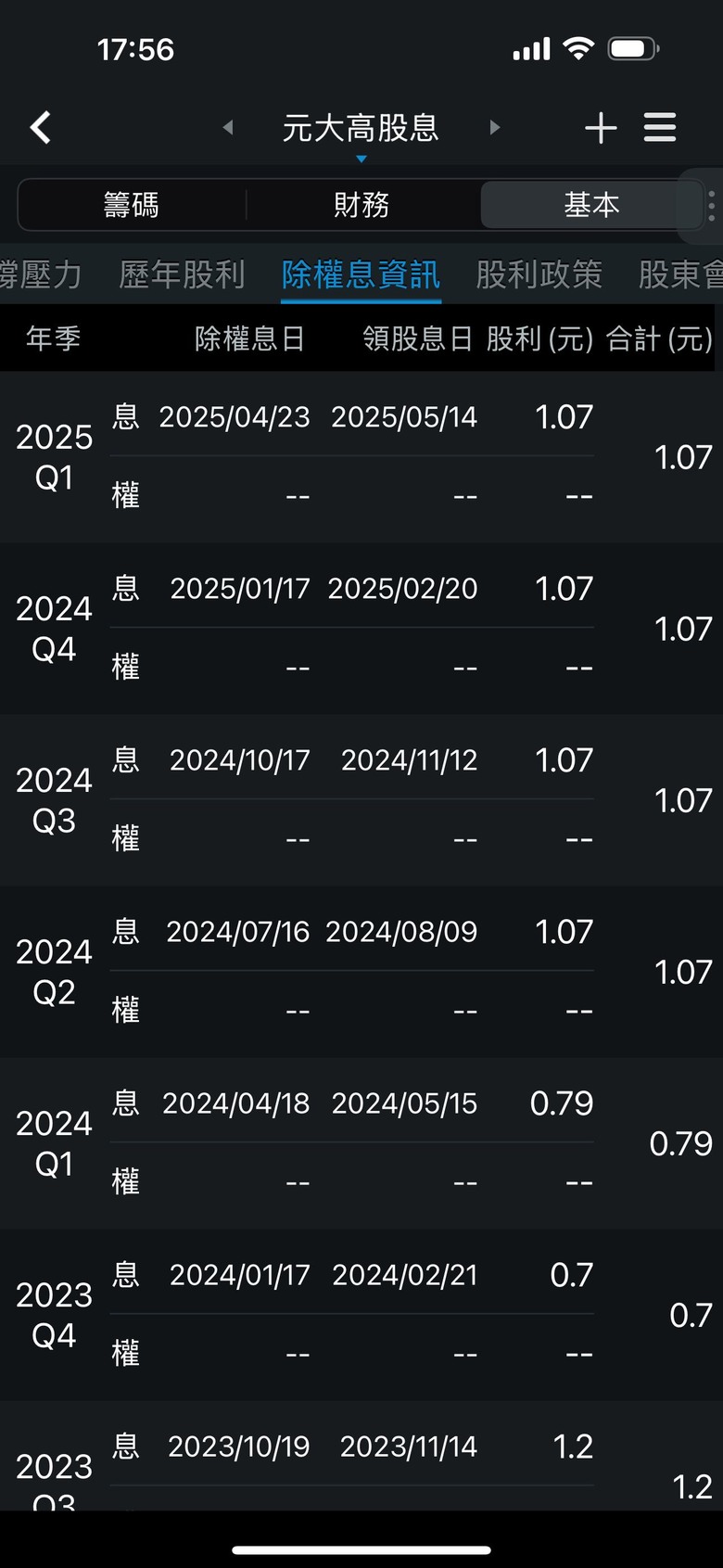The image size is (723, 1568).
Task: Select the 籌碼 segment
Action: pyautogui.click(x=132, y=204)
